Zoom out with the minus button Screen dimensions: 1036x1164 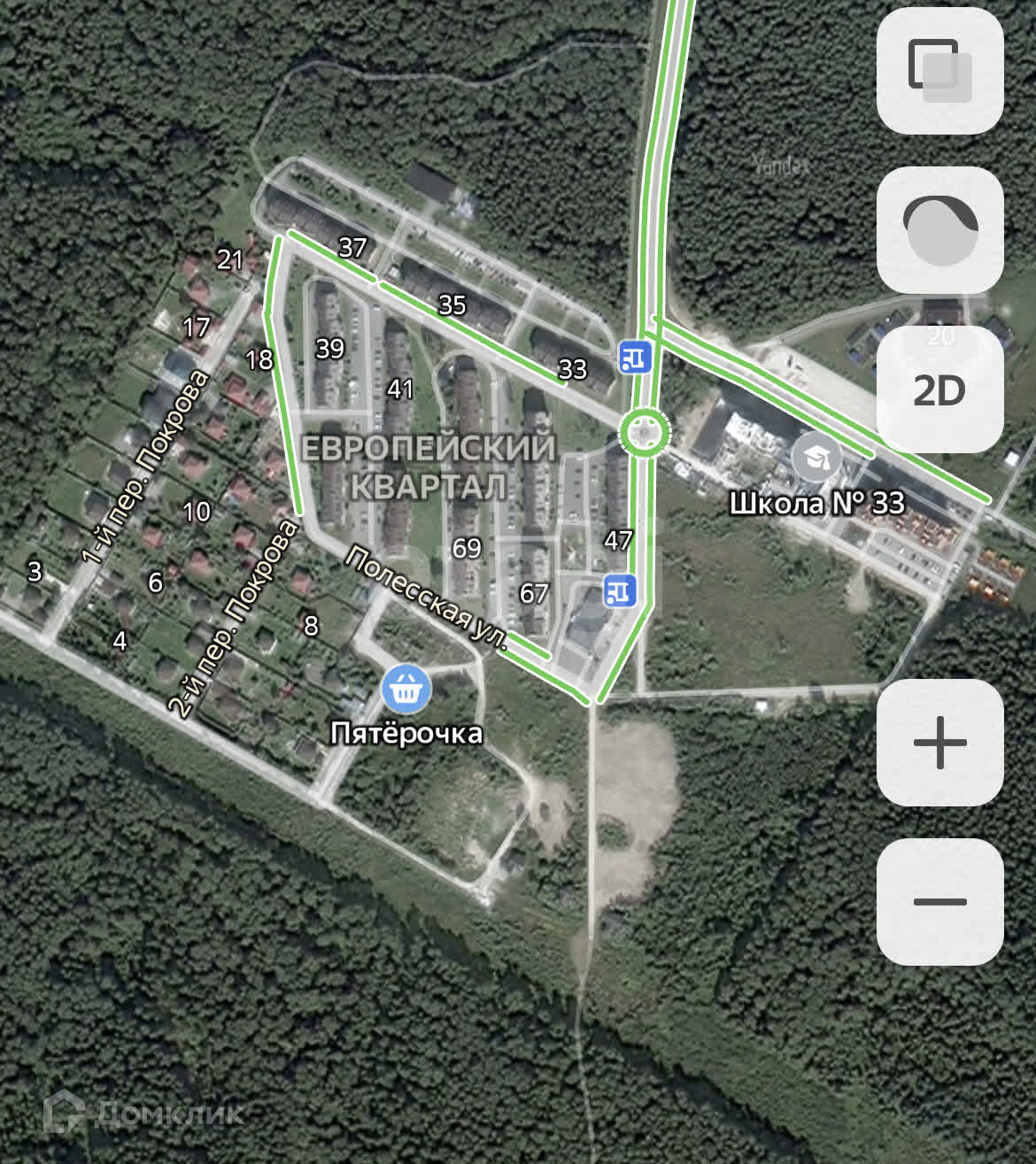(x=939, y=902)
